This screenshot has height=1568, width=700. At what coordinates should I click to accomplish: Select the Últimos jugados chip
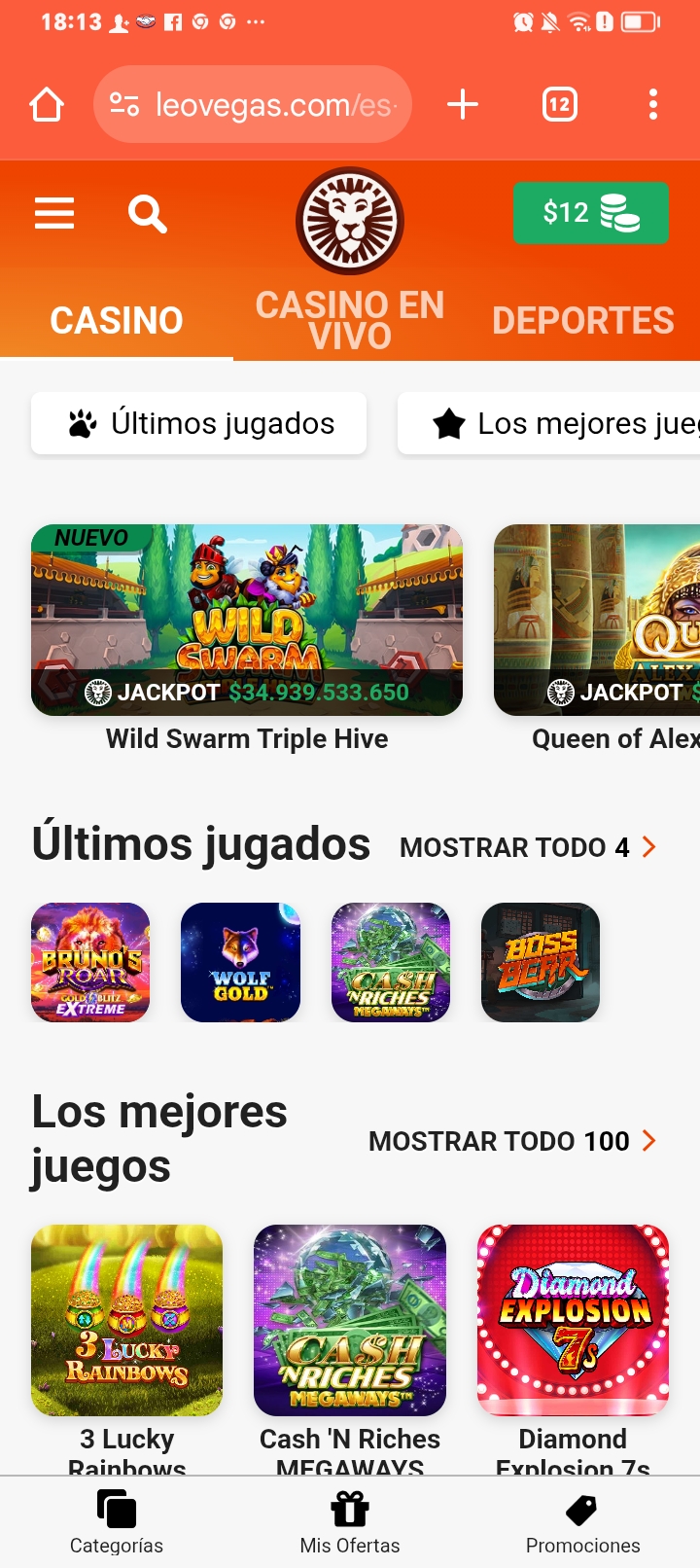199,424
